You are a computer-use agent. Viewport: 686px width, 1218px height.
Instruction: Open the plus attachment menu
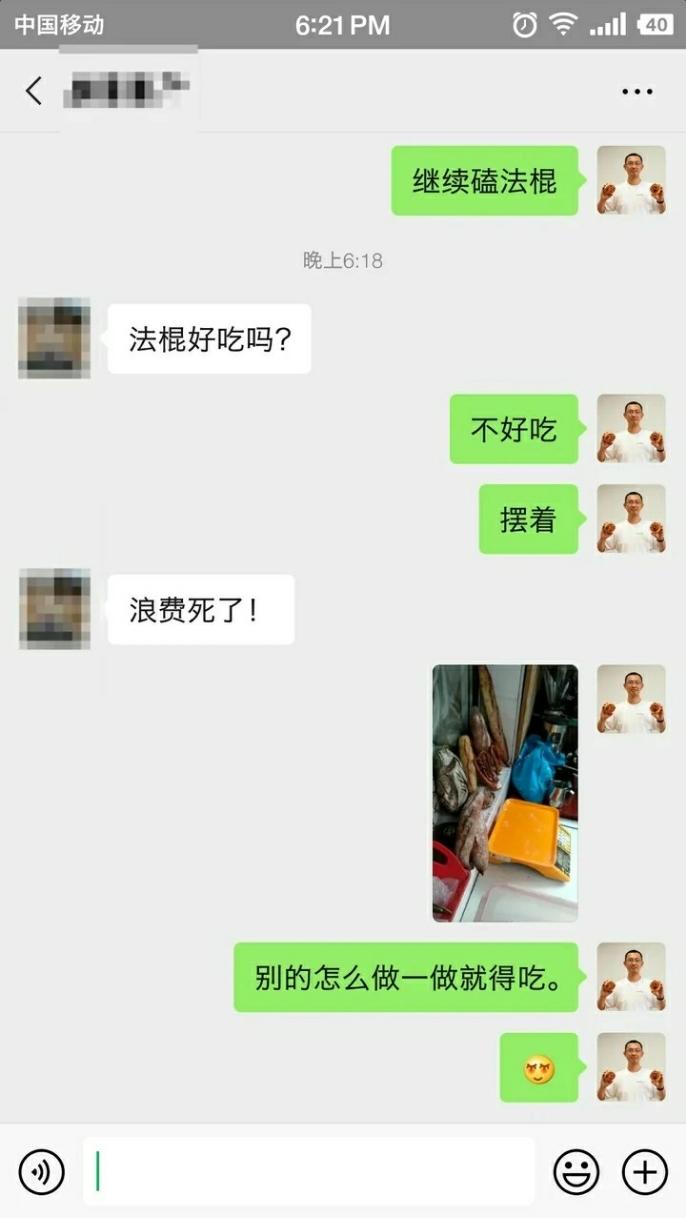[x=645, y=1171]
